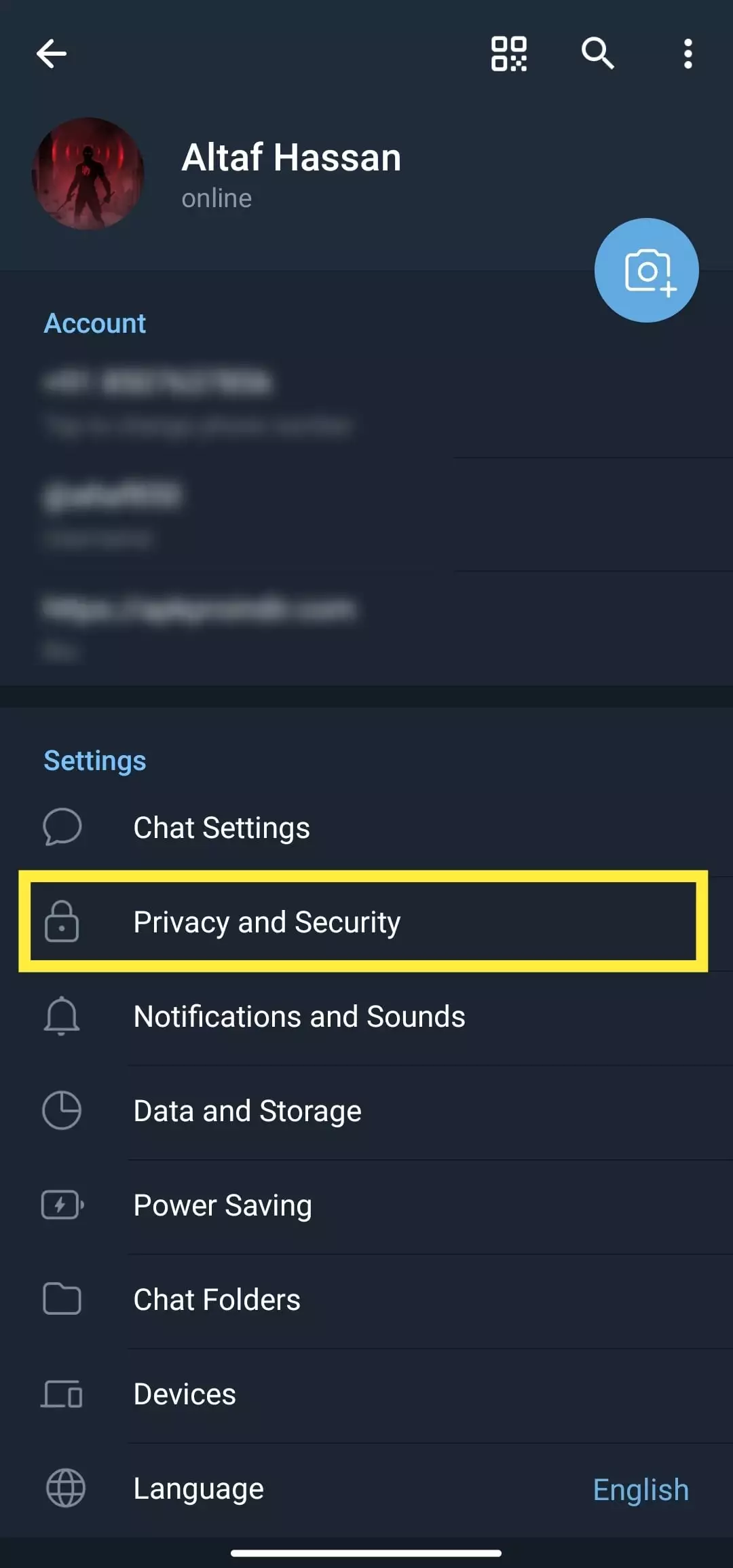This screenshot has width=733, height=1568.
Task: Click the folder icon for Chat Folders
Action: point(61,1299)
